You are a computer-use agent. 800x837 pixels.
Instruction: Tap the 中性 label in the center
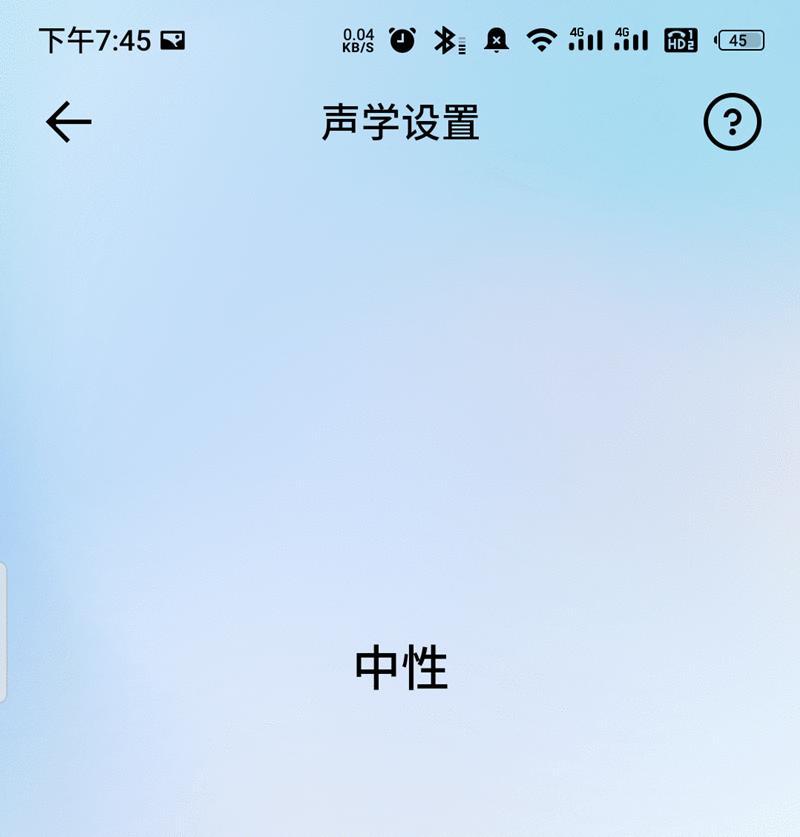(400, 666)
